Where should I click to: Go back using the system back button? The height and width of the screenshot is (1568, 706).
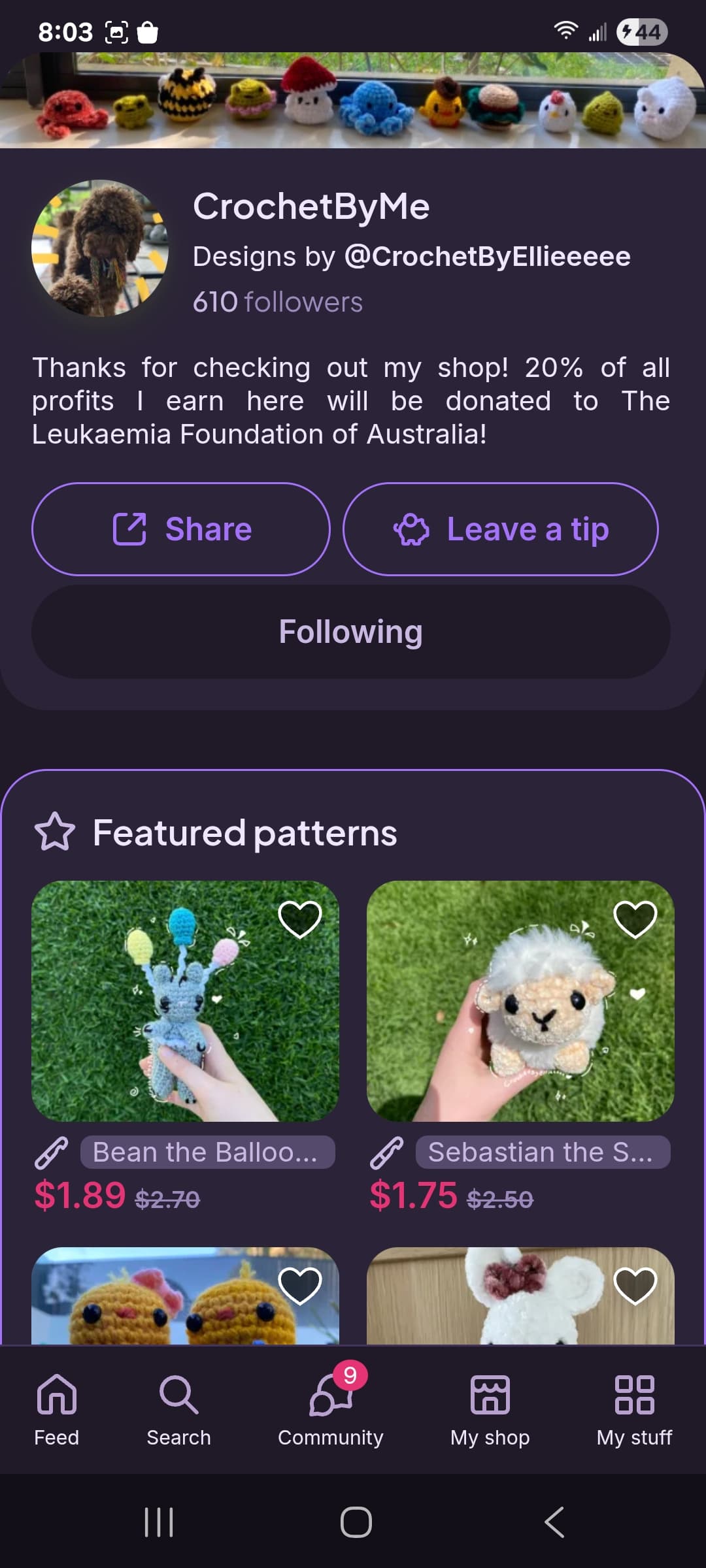point(554,1522)
